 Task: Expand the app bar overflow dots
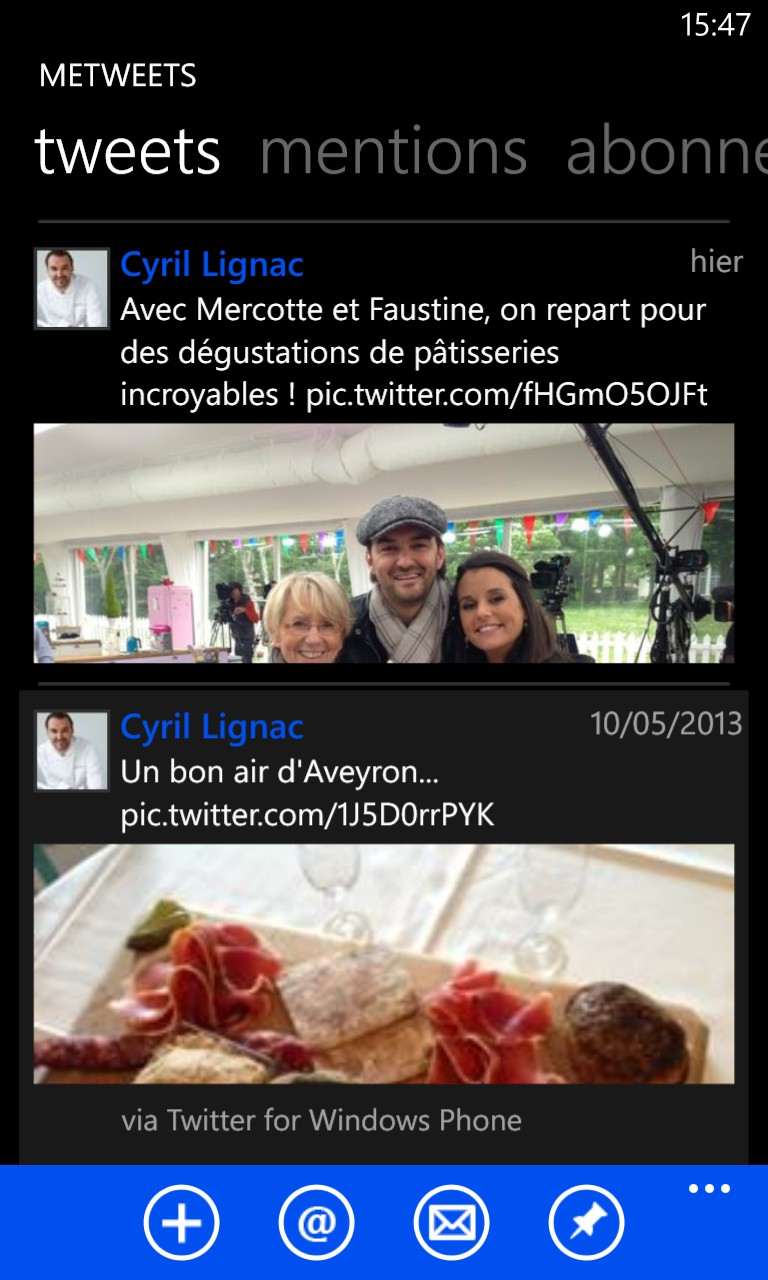click(x=709, y=1189)
